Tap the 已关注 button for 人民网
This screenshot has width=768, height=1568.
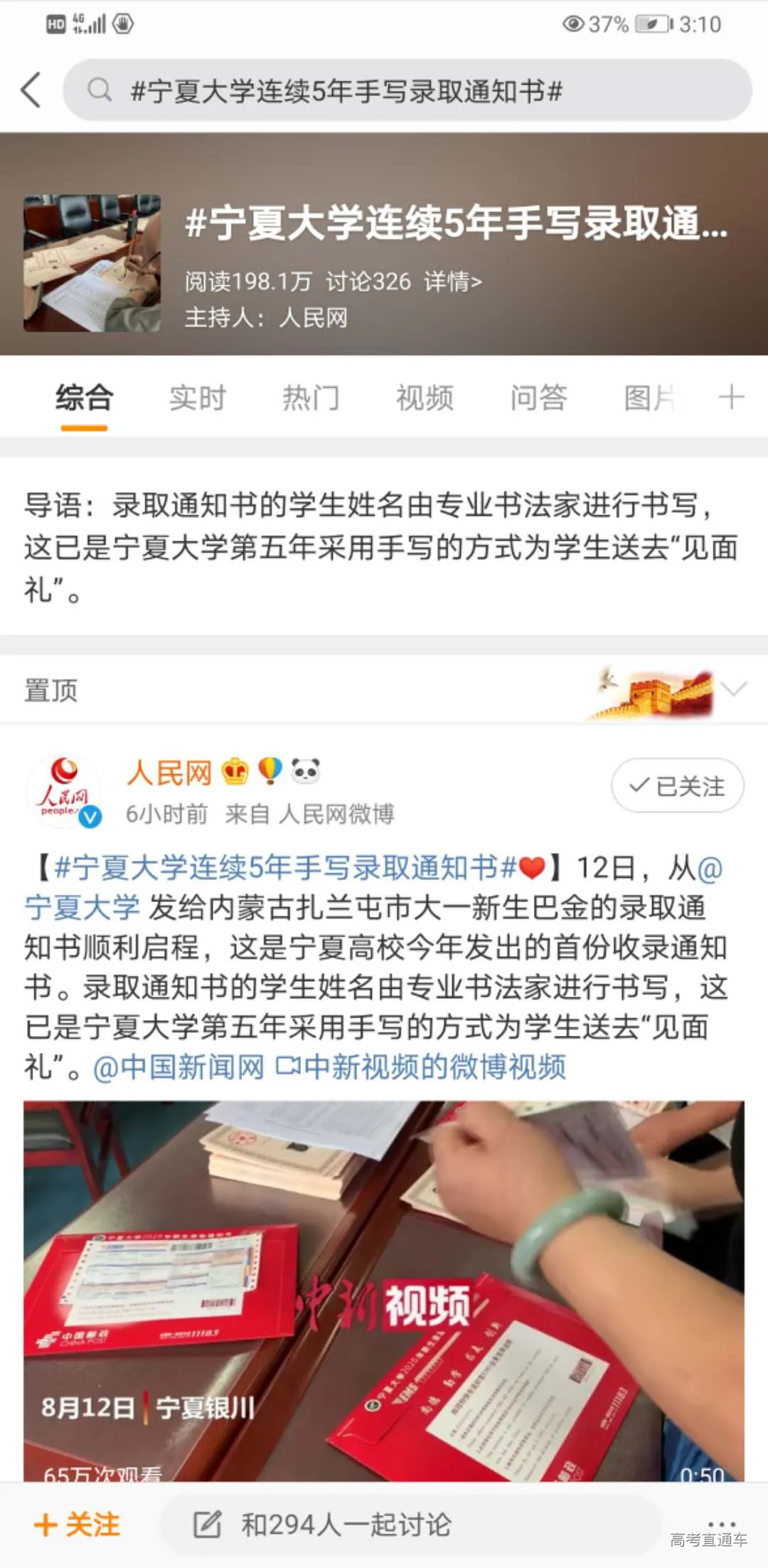678,785
